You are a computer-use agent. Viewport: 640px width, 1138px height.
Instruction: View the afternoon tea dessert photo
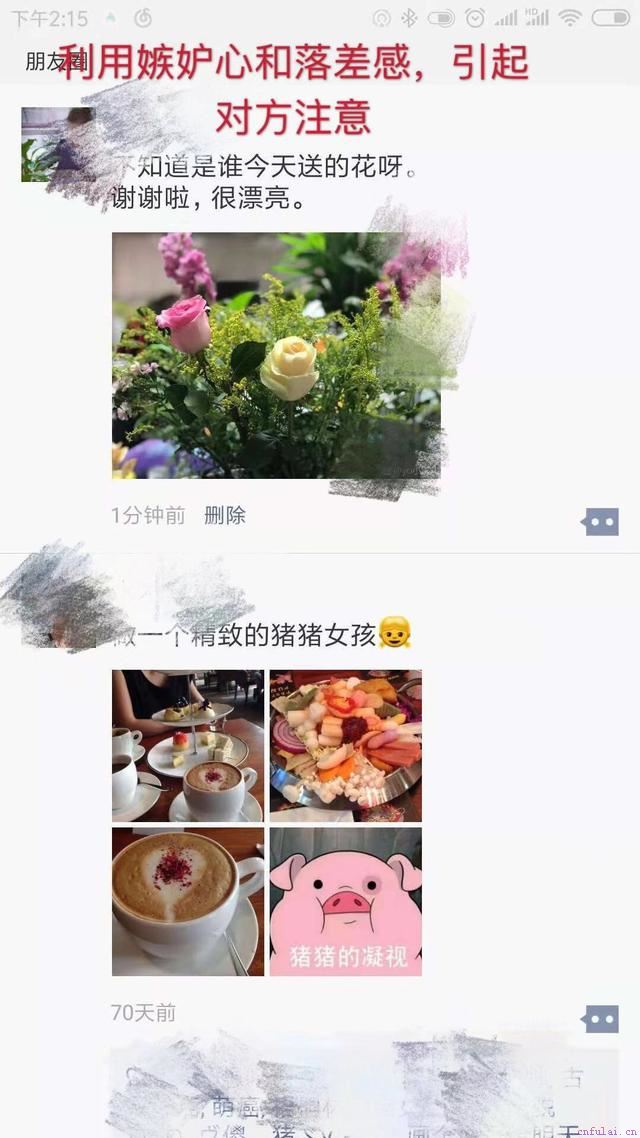pyautogui.click(x=188, y=745)
